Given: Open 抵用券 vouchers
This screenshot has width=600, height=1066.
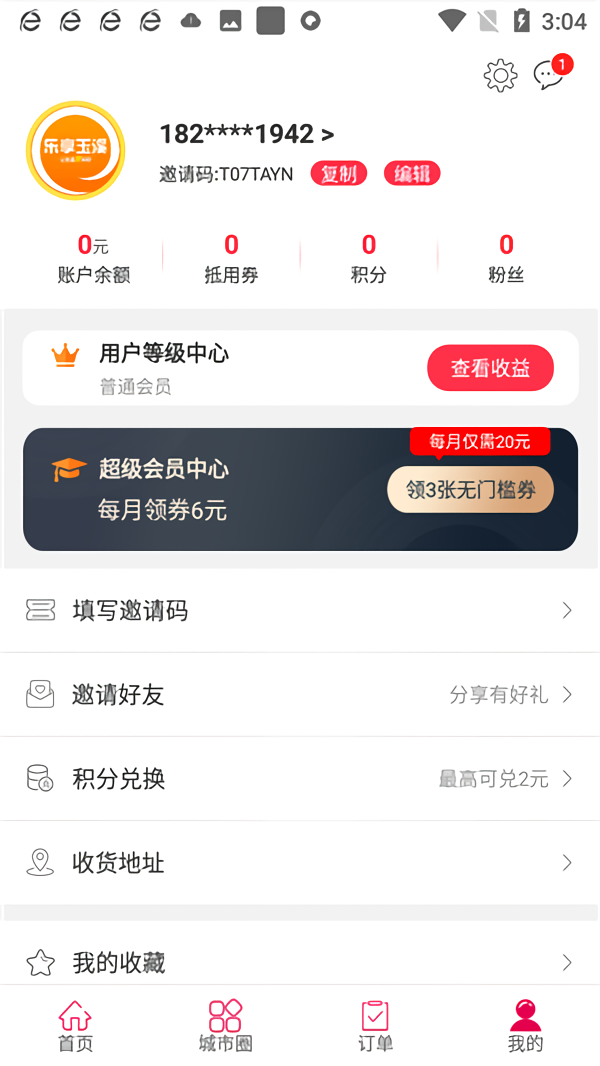Looking at the screenshot, I should coord(231,259).
